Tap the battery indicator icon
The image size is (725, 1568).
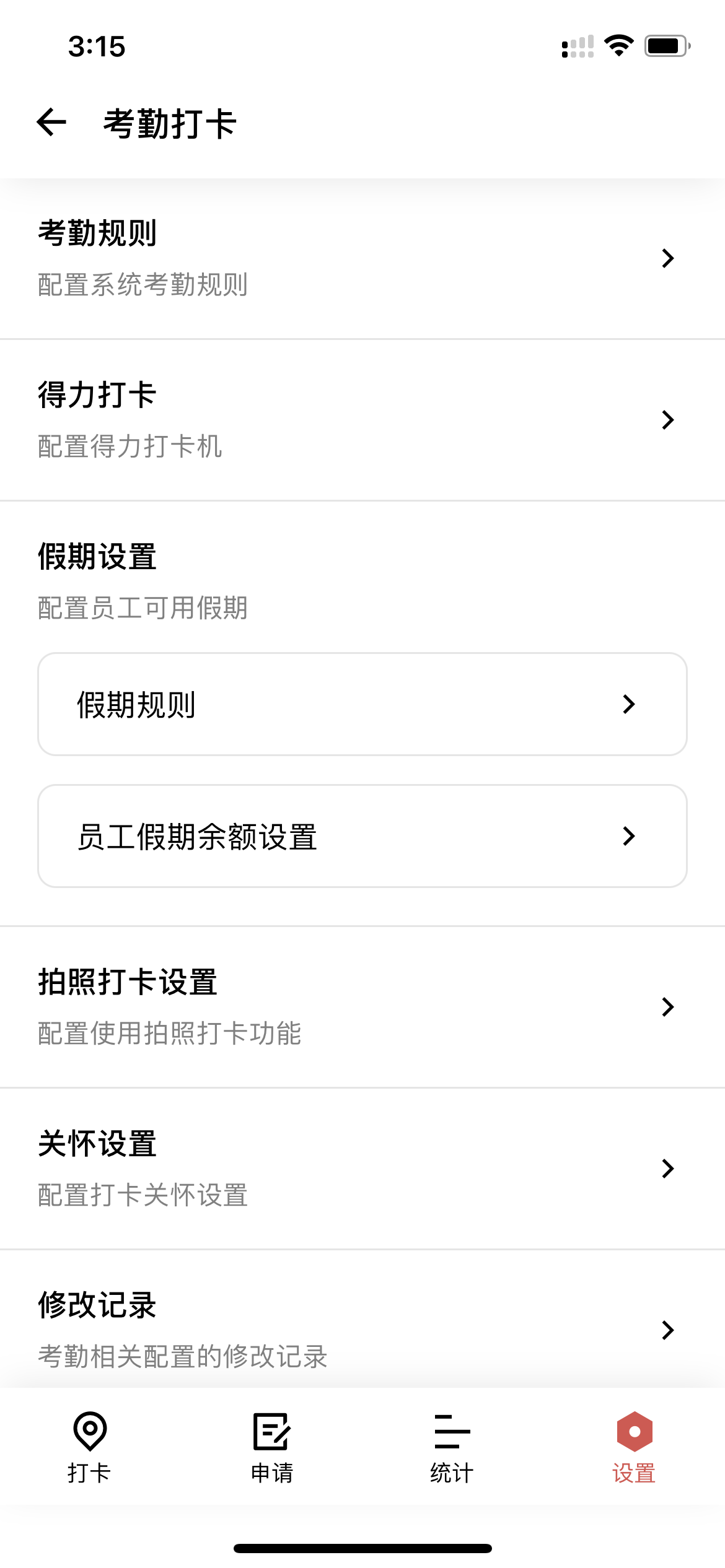(x=664, y=45)
